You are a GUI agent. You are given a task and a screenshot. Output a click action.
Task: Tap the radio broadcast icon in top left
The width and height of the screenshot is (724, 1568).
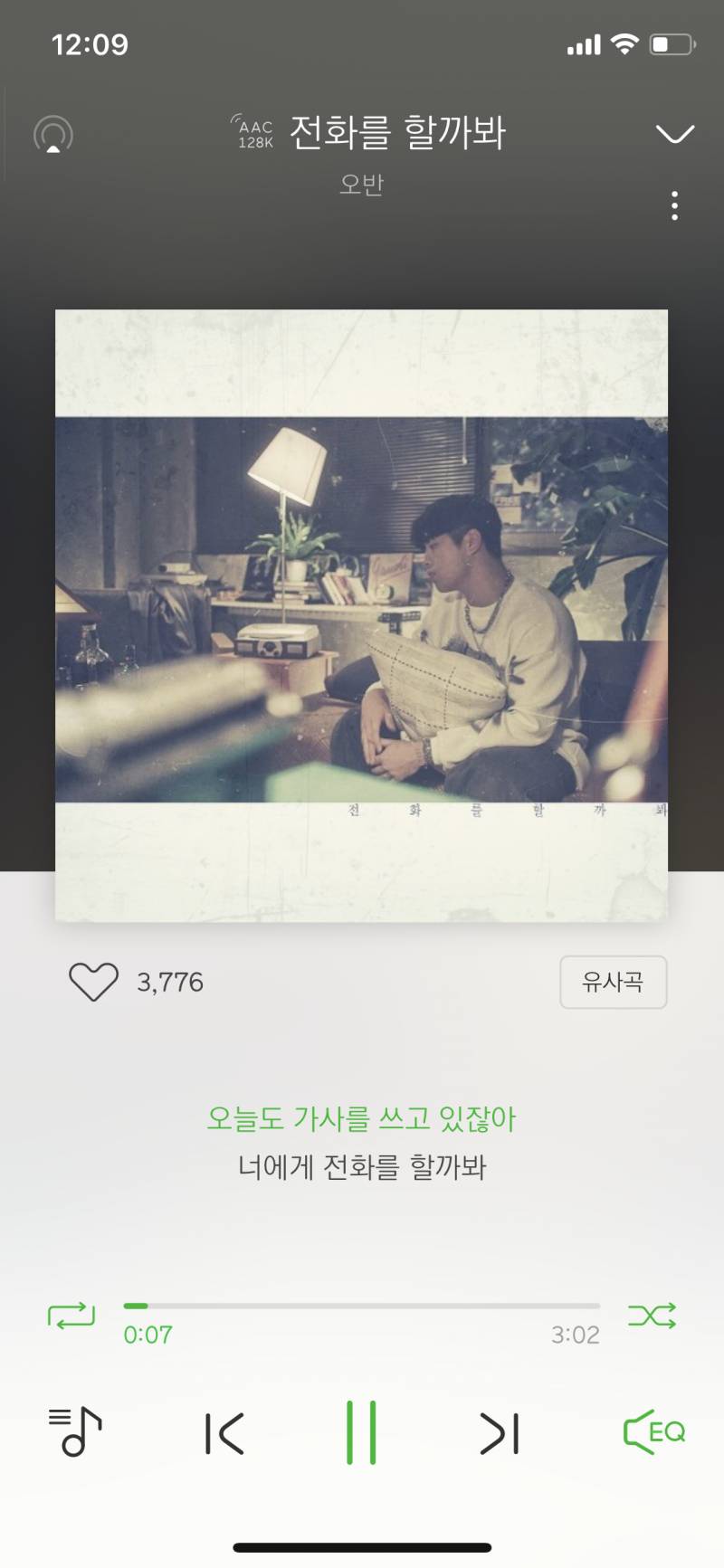coord(52,134)
